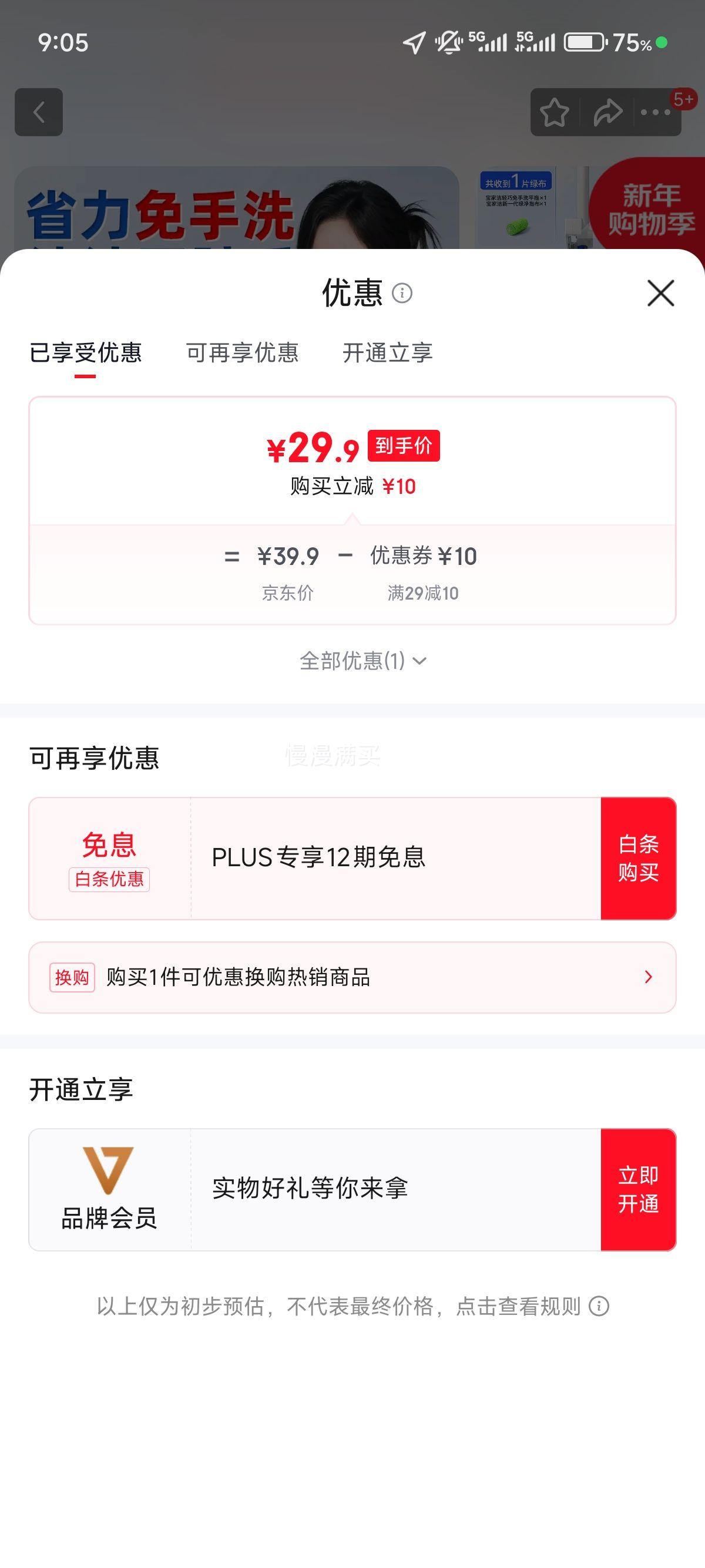Open the 开通立享 tab
Image resolution: width=705 pixels, height=1568 pixels.
[388, 353]
